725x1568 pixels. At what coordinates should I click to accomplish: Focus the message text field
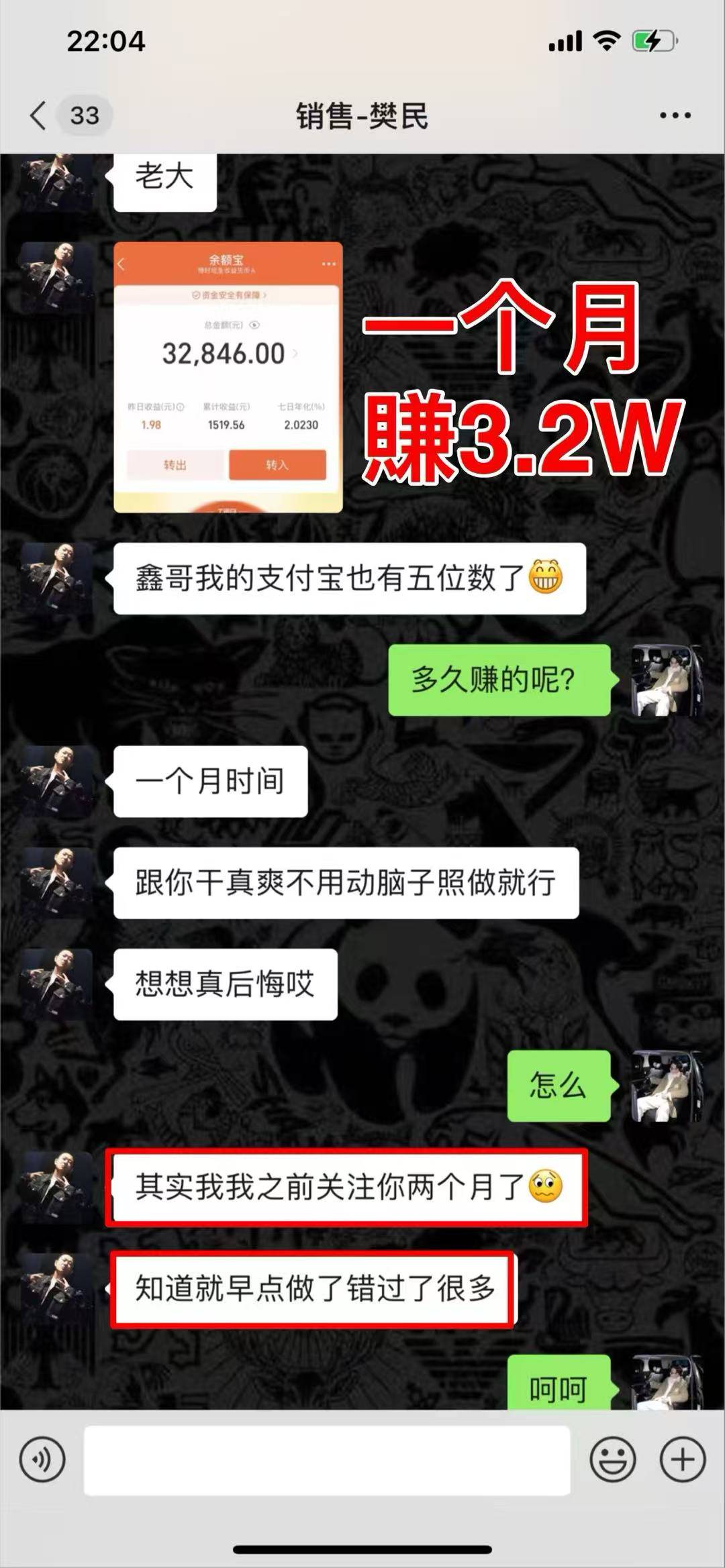coord(327,1461)
